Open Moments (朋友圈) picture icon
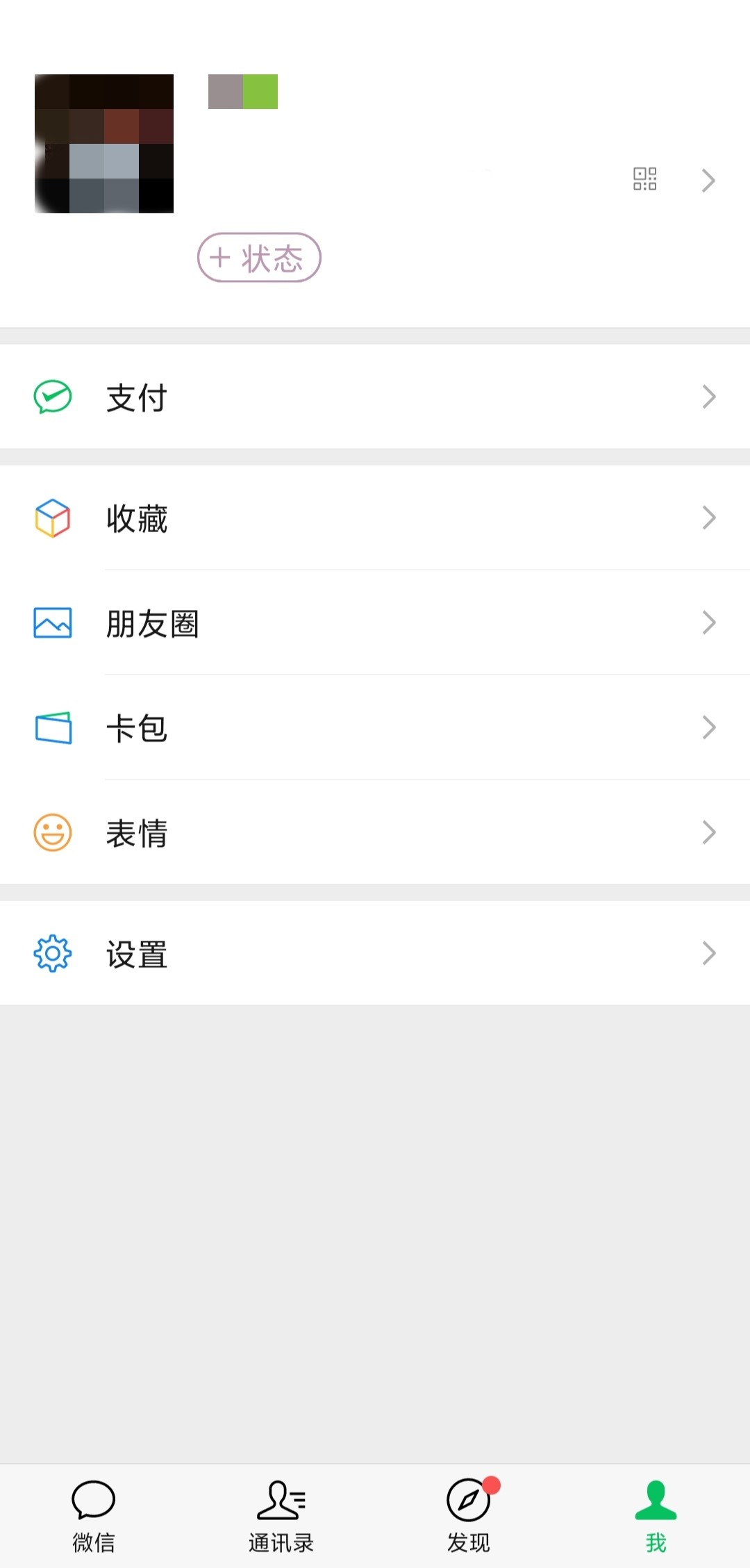This screenshot has height=1568, width=750. pyautogui.click(x=52, y=623)
